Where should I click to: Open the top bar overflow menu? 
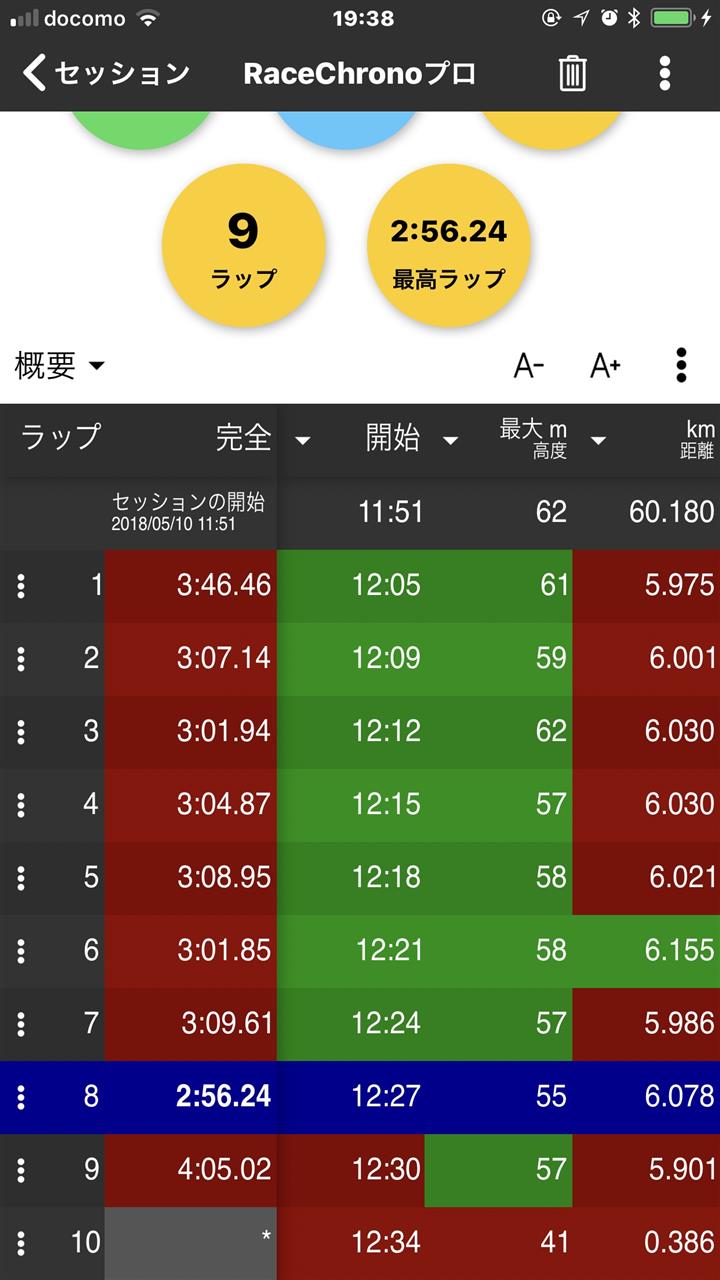(664, 73)
